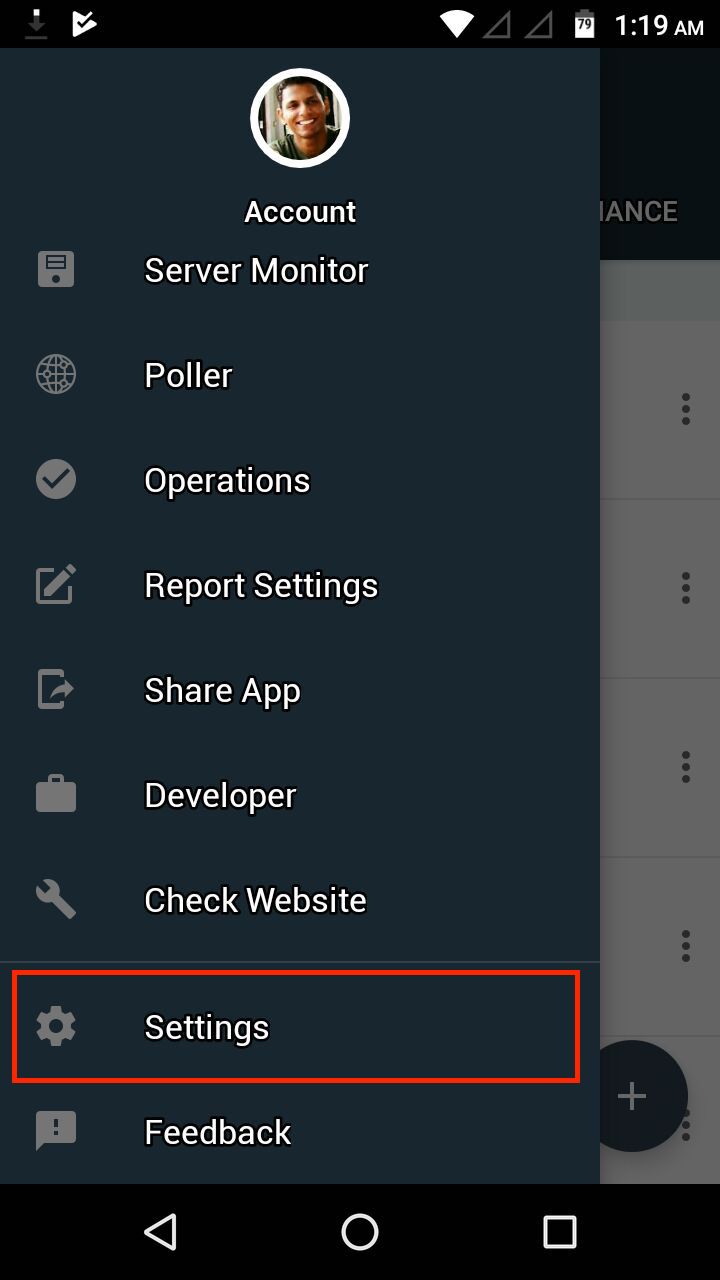Open Server Monitor from the drawer
The width and height of the screenshot is (720, 1280).
tap(256, 271)
